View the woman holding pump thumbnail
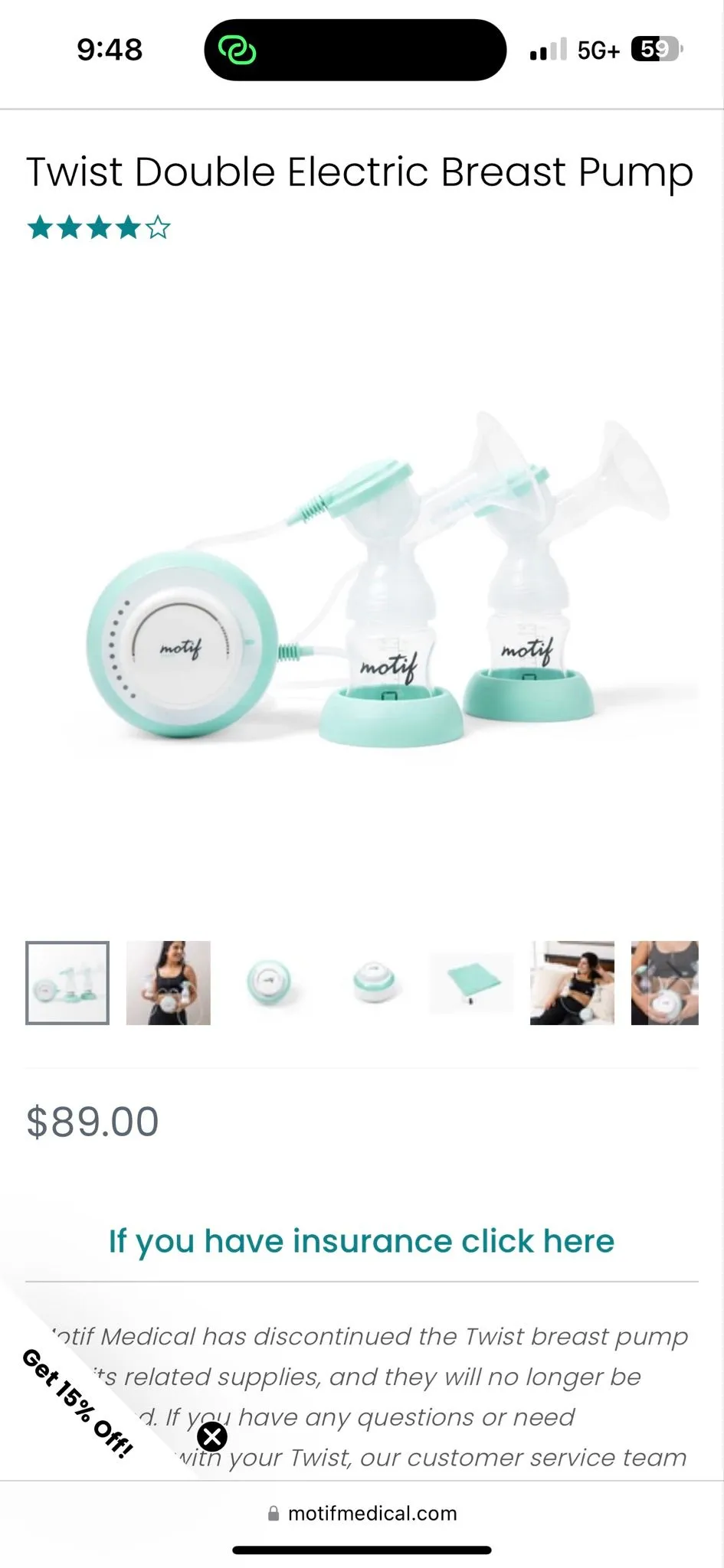Image resolution: width=724 pixels, height=1568 pixels. click(x=169, y=983)
